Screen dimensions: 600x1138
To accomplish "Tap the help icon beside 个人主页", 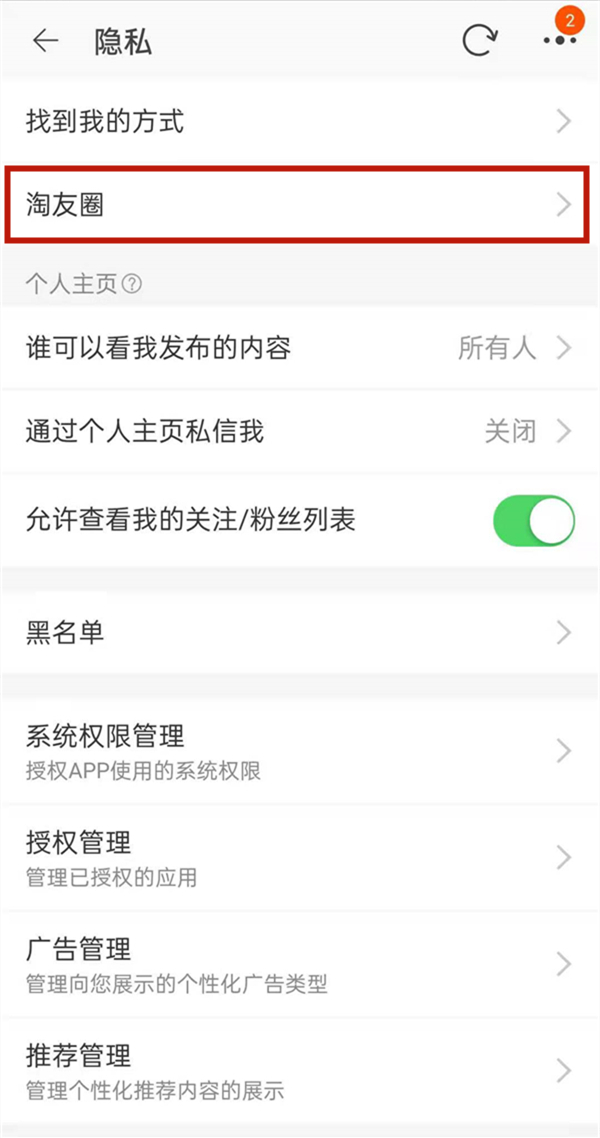I will [132, 285].
